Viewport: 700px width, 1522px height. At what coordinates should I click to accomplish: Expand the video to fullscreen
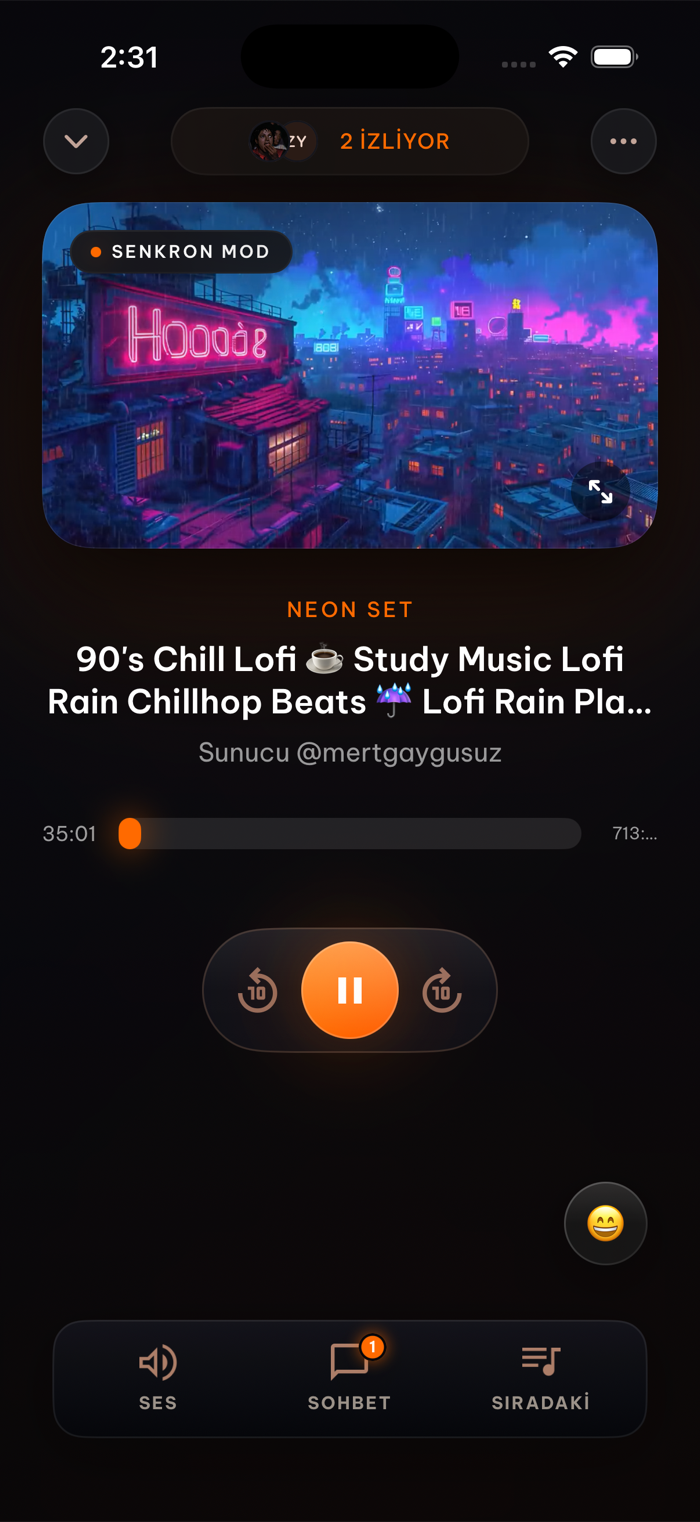click(600, 491)
